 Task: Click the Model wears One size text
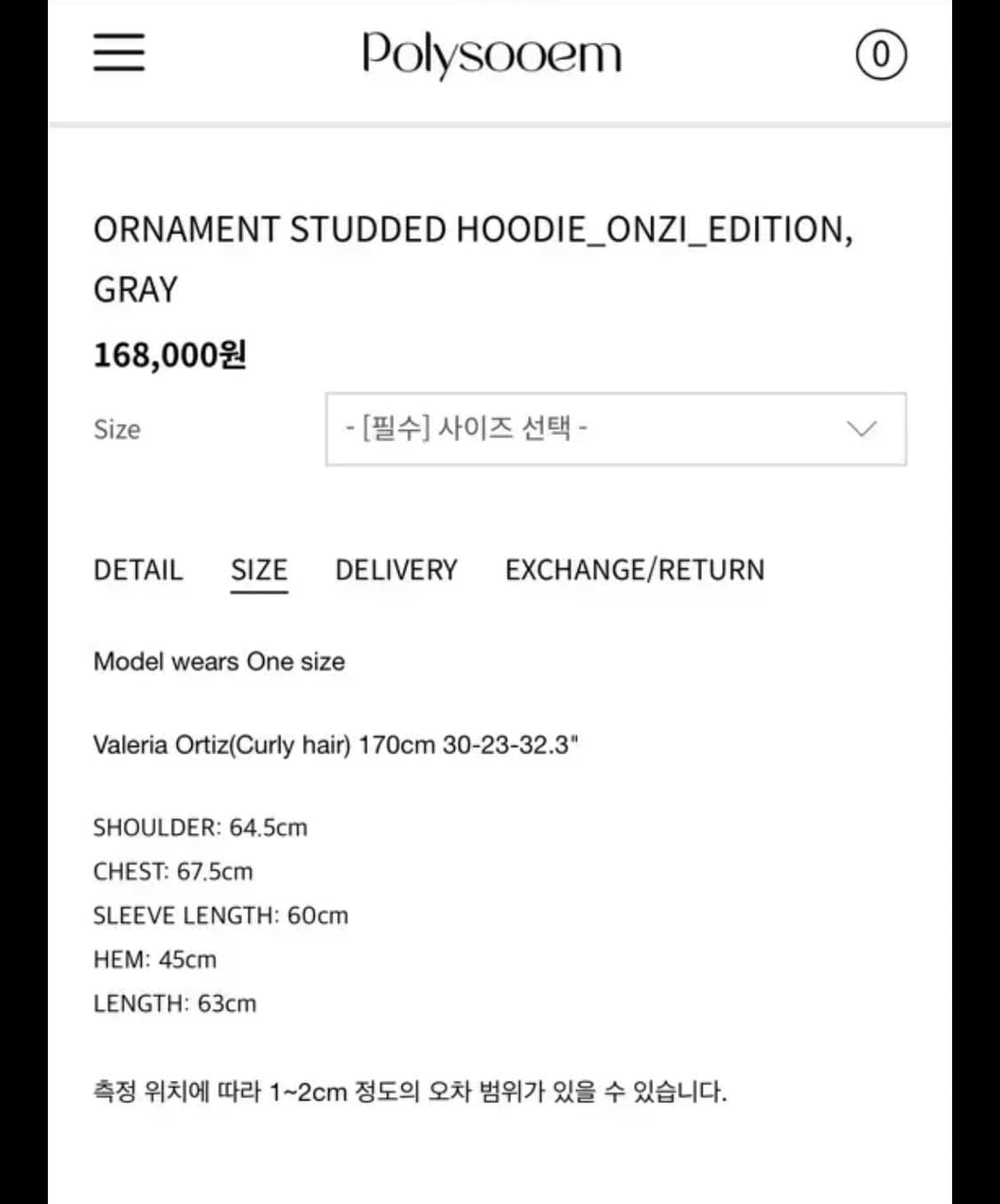coord(220,661)
